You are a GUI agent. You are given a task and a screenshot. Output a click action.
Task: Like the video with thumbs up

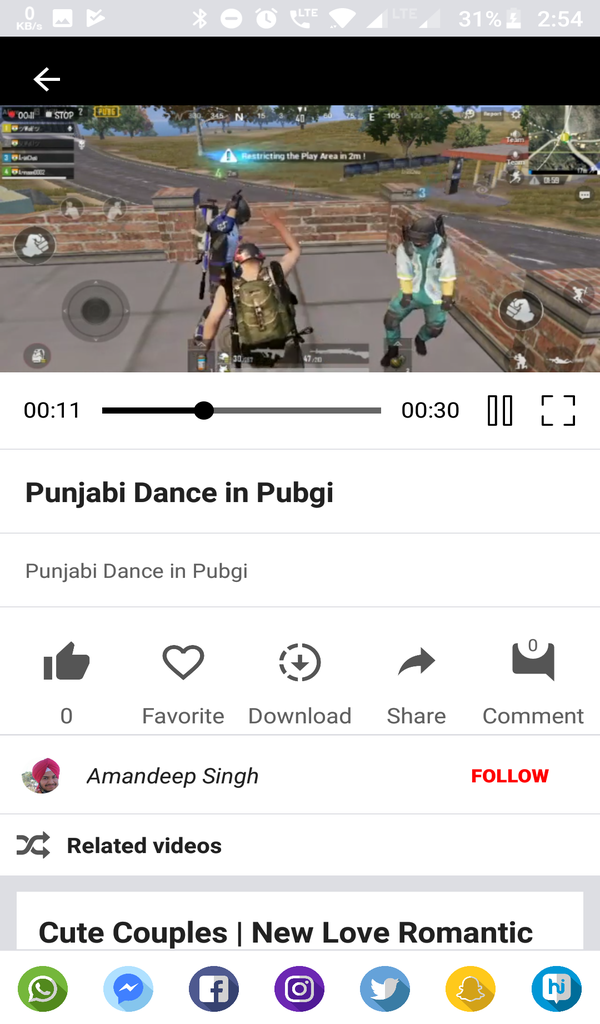(x=66, y=664)
